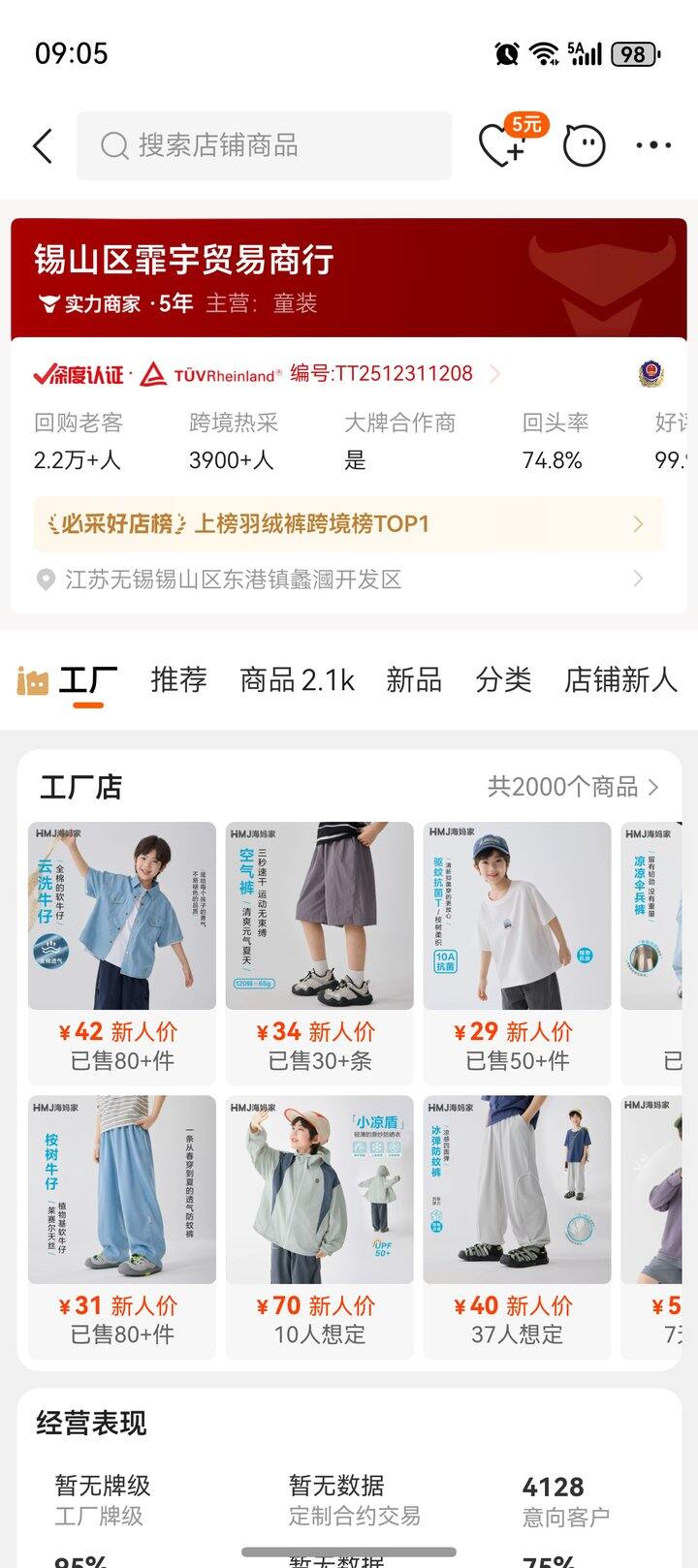Switch to the 店铺新人 tab
Screen dimensions: 698x1568
click(x=620, y=680)
